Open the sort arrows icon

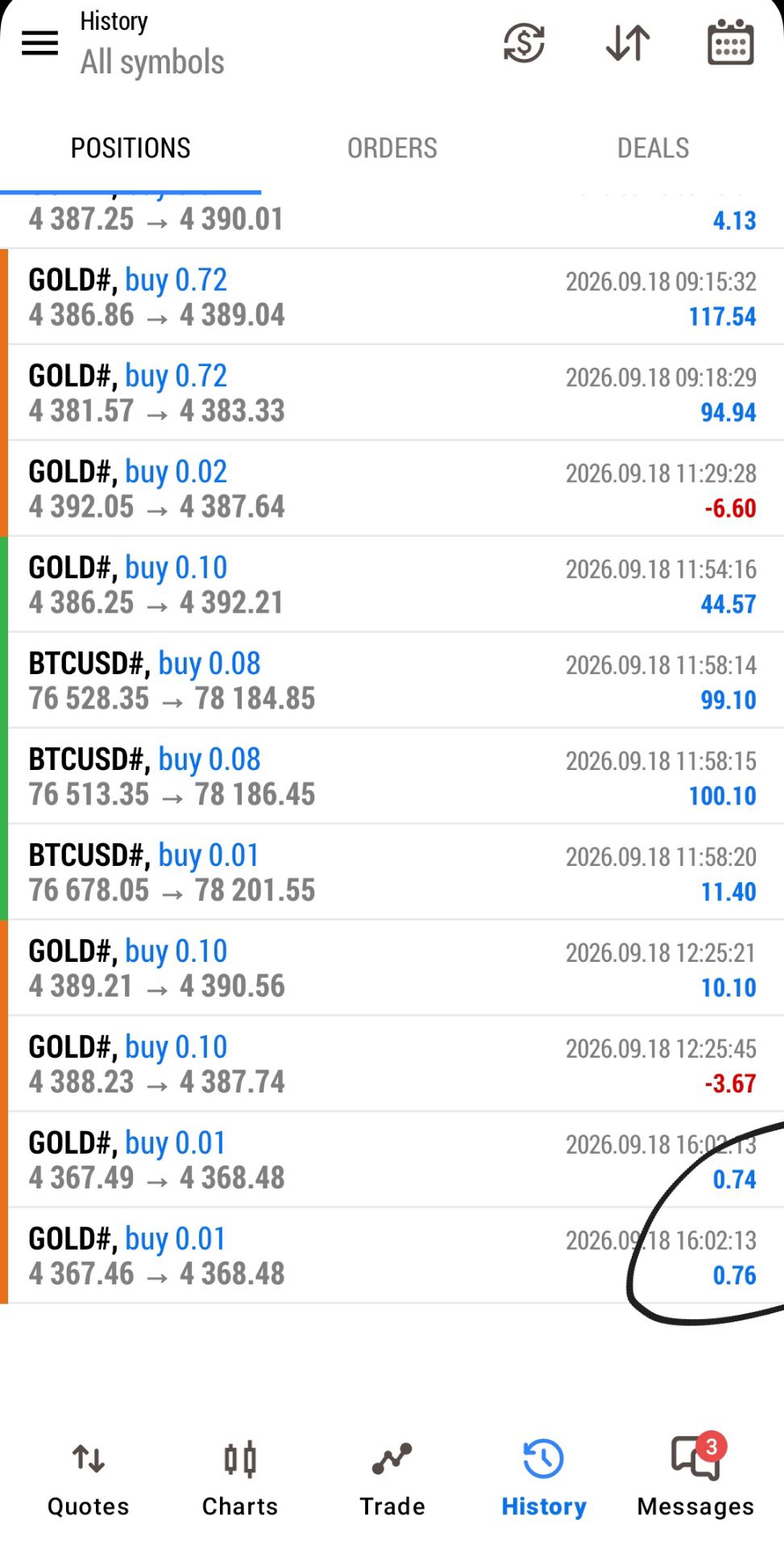tap(628, 44)
